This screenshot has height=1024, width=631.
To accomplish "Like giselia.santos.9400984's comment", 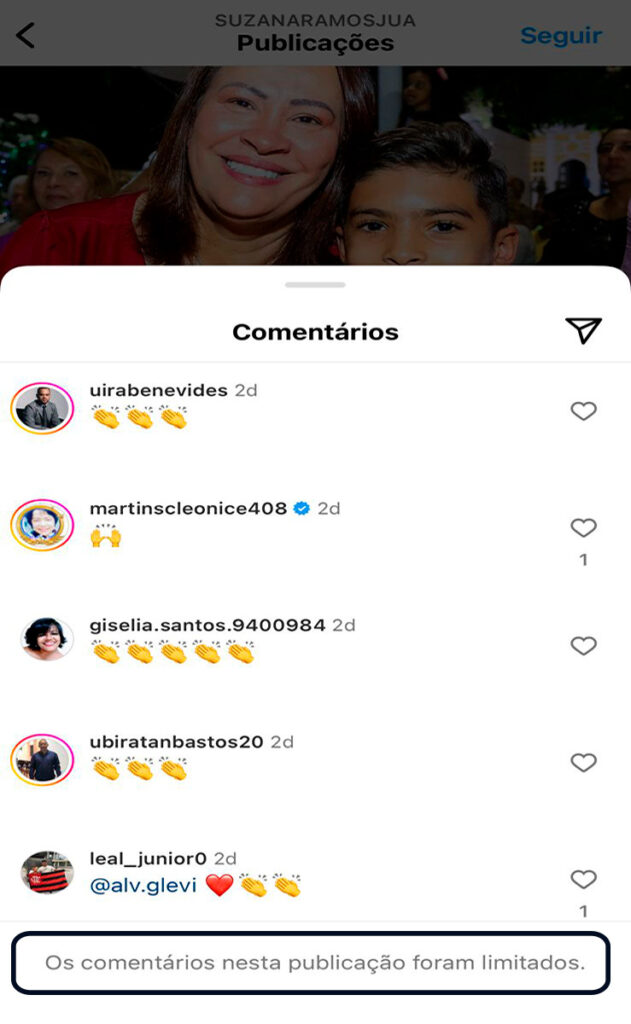I will (583, 646).
